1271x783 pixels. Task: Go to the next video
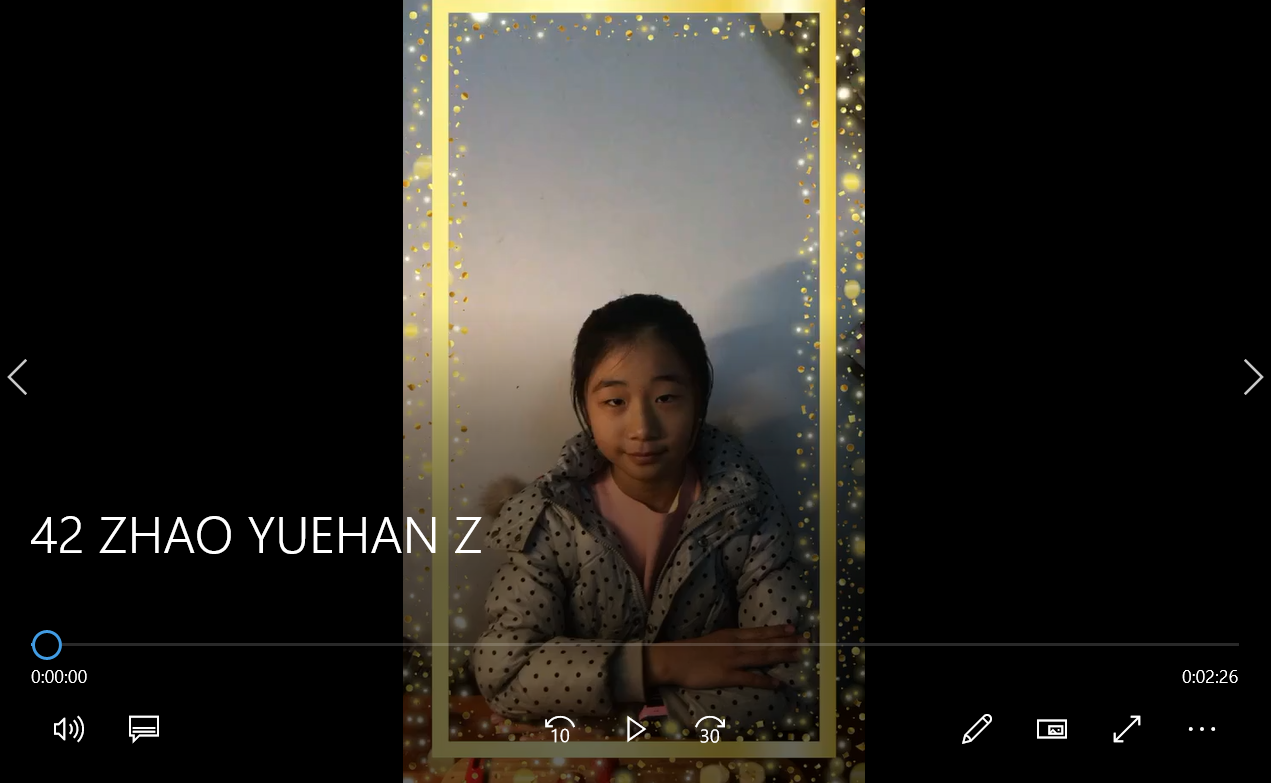pos(1253,377)
